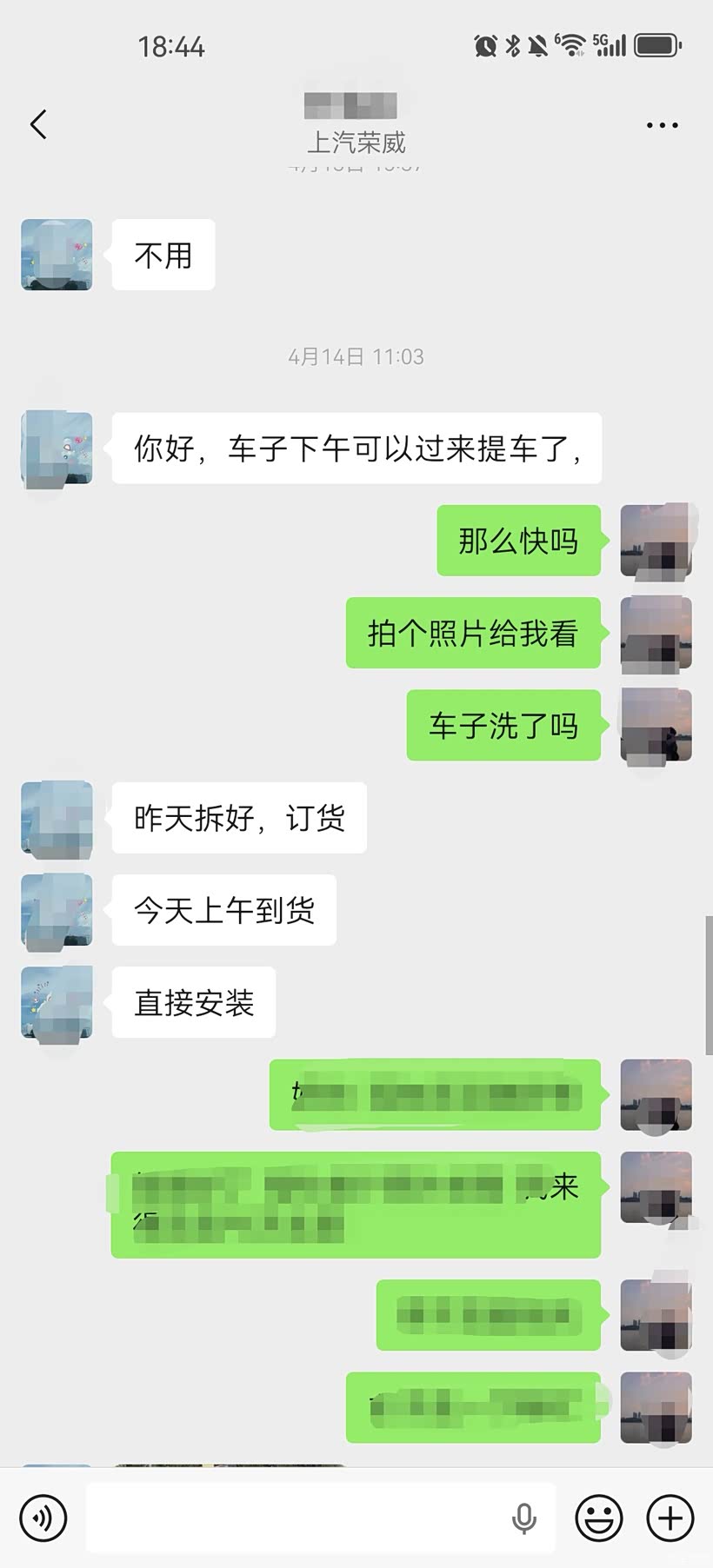
Task: Open the emoji sticker panel
Action: [x=599, y=1518]
